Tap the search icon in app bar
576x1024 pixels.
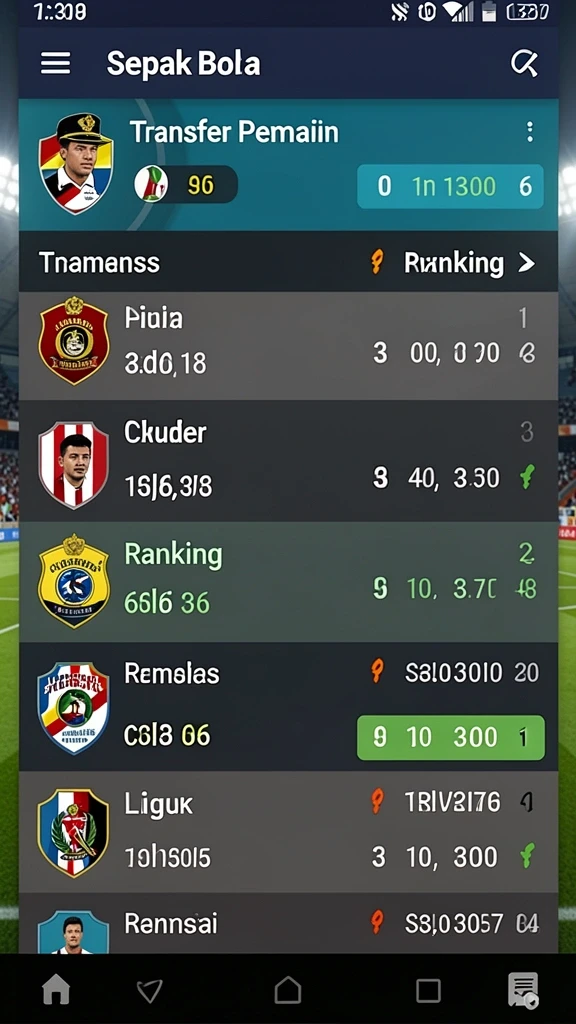click(x=524, y=63)
